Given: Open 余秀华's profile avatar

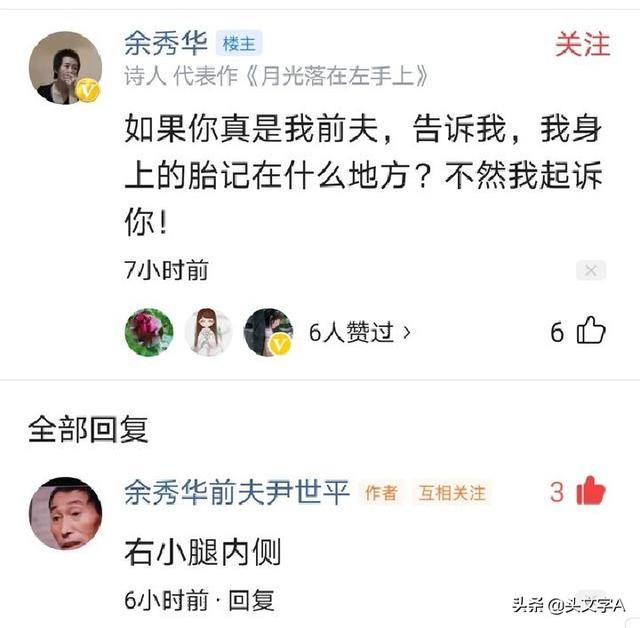Looking at the screenshot, I should point(65,68).
